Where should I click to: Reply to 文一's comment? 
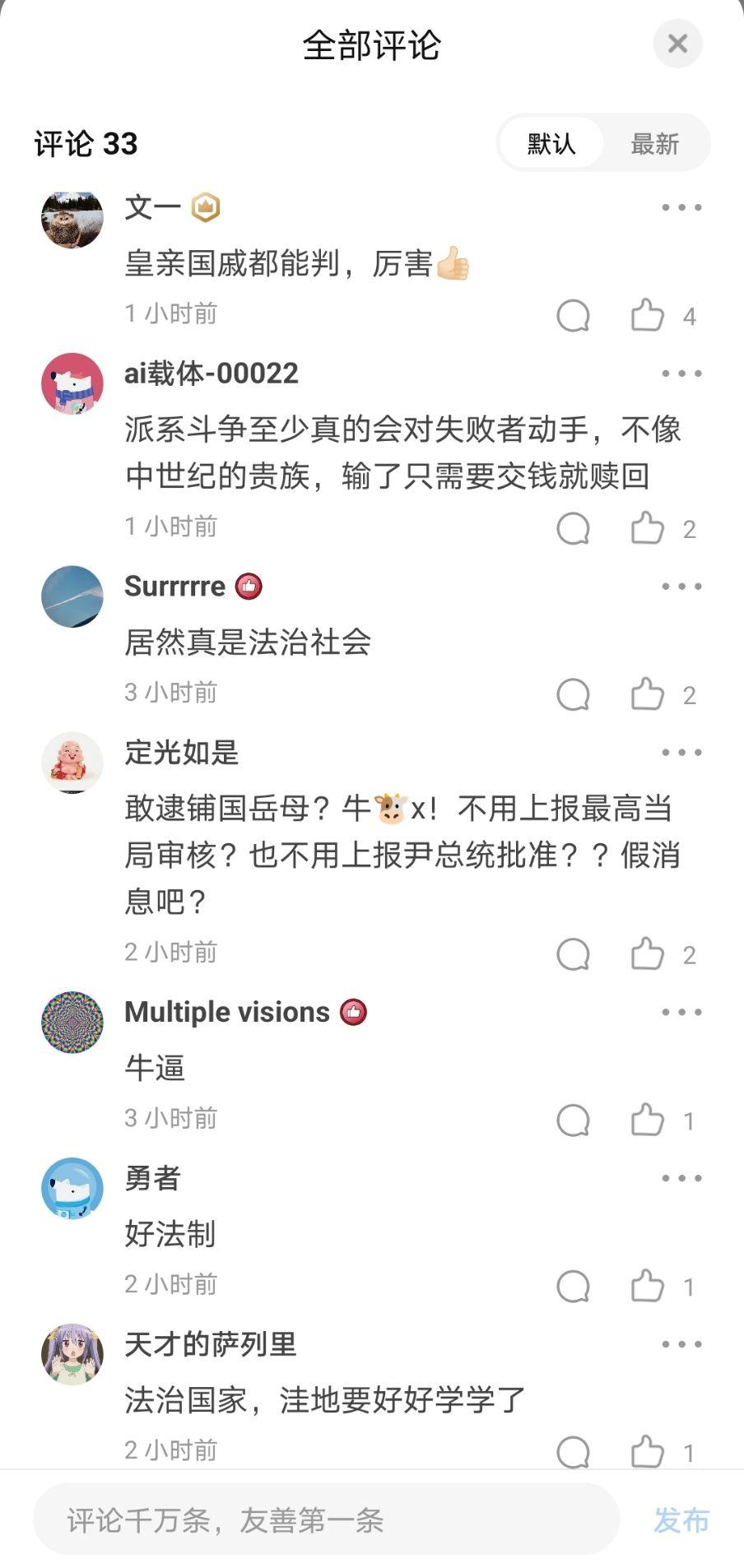(x=573, y=315)
